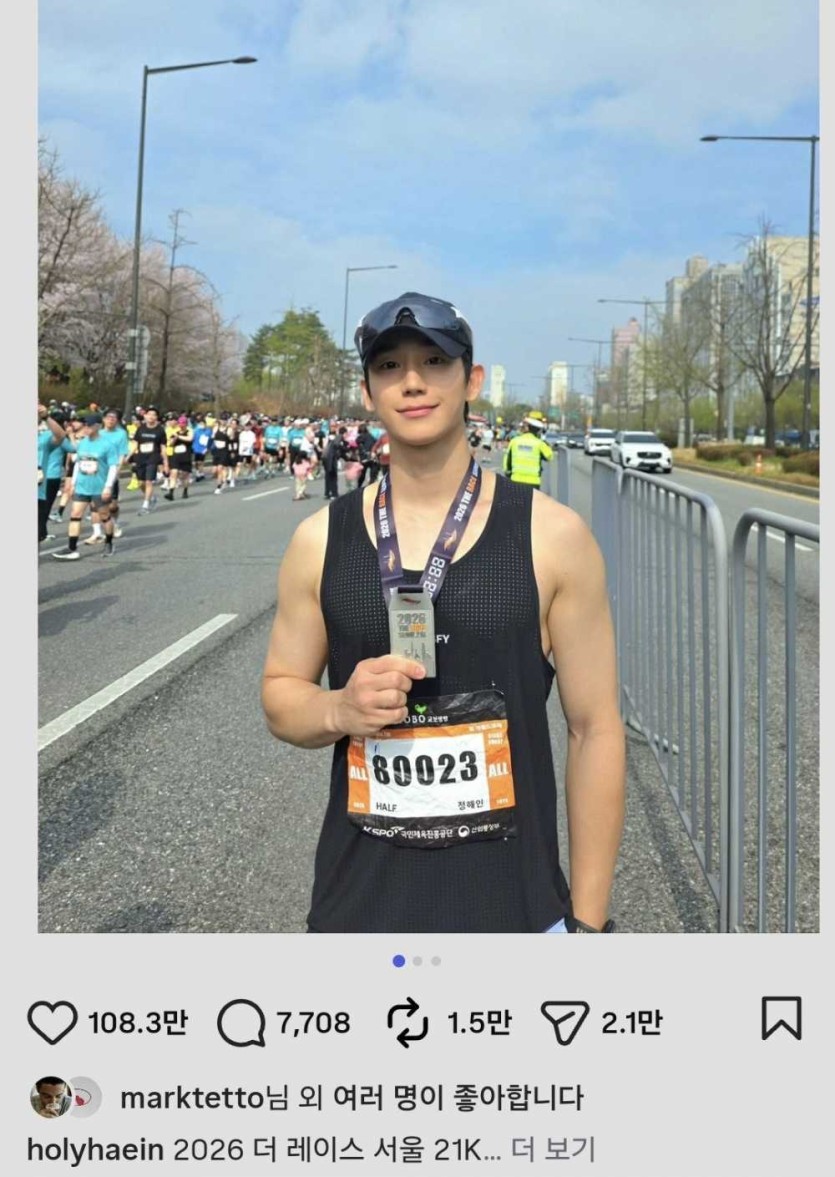The width and height of the screenshot is (835, 1177).
Task: View the list of likes count 108.3만
Action: [x=138, y=1022]
